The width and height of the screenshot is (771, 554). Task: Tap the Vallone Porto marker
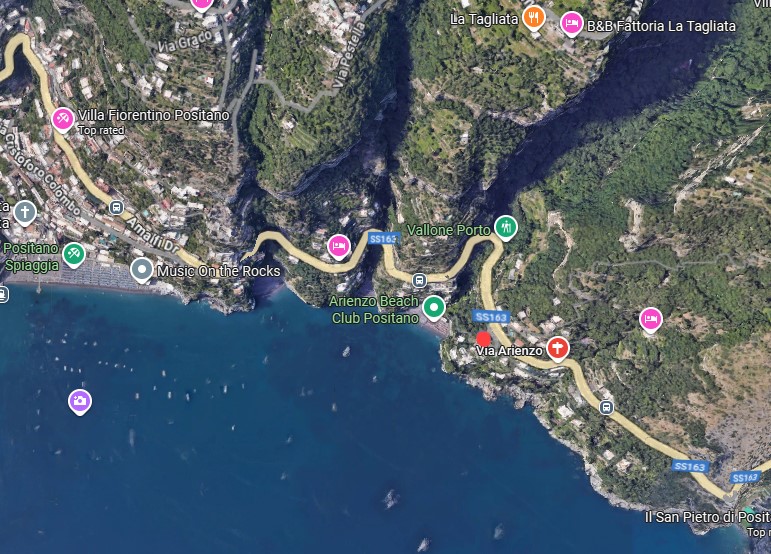point(506,228)
